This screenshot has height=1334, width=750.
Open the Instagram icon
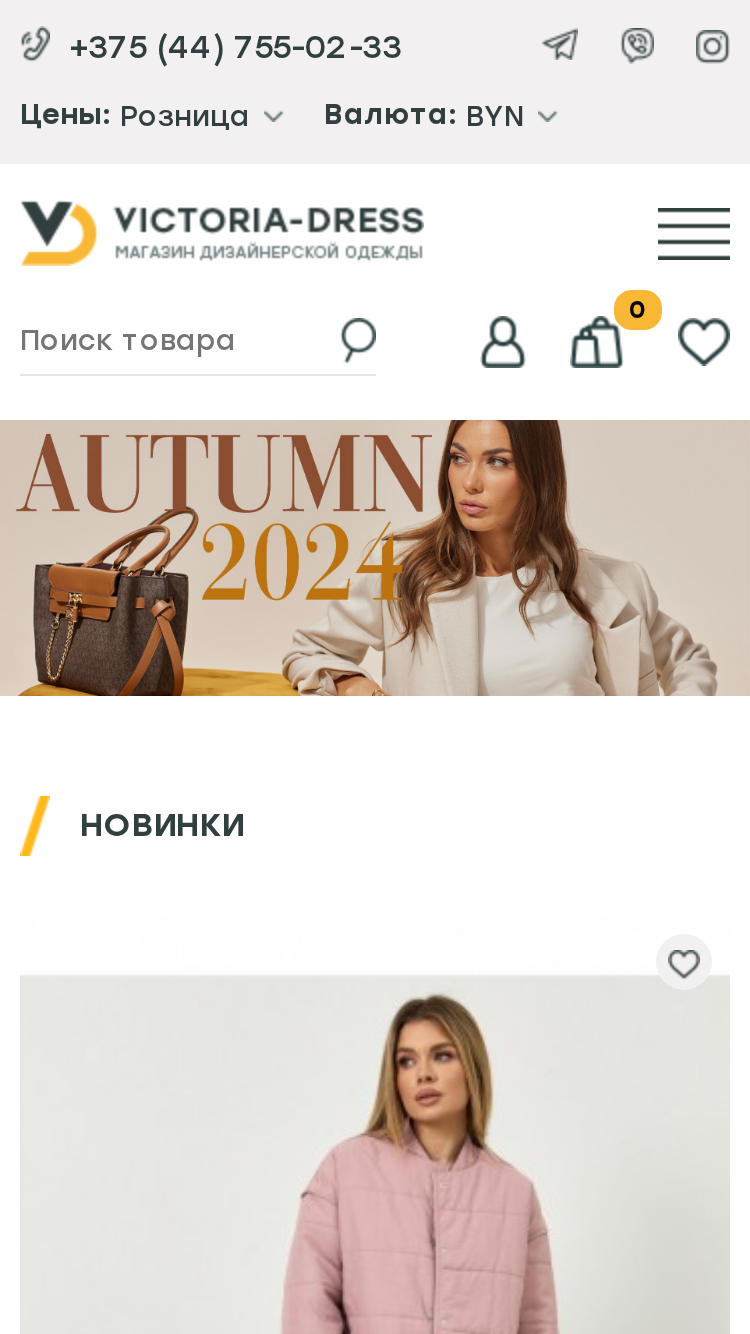point(712,46)
